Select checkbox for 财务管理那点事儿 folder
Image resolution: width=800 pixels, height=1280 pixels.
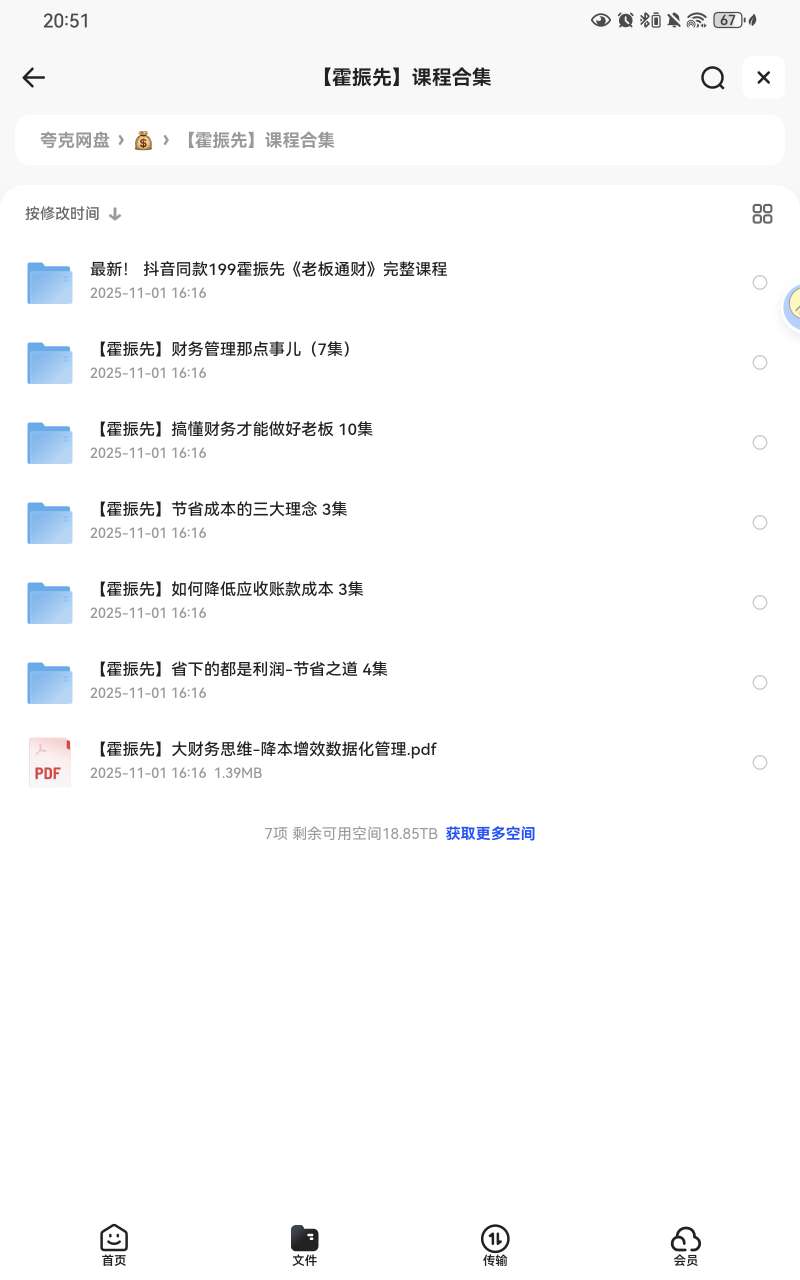coord(760,362)
